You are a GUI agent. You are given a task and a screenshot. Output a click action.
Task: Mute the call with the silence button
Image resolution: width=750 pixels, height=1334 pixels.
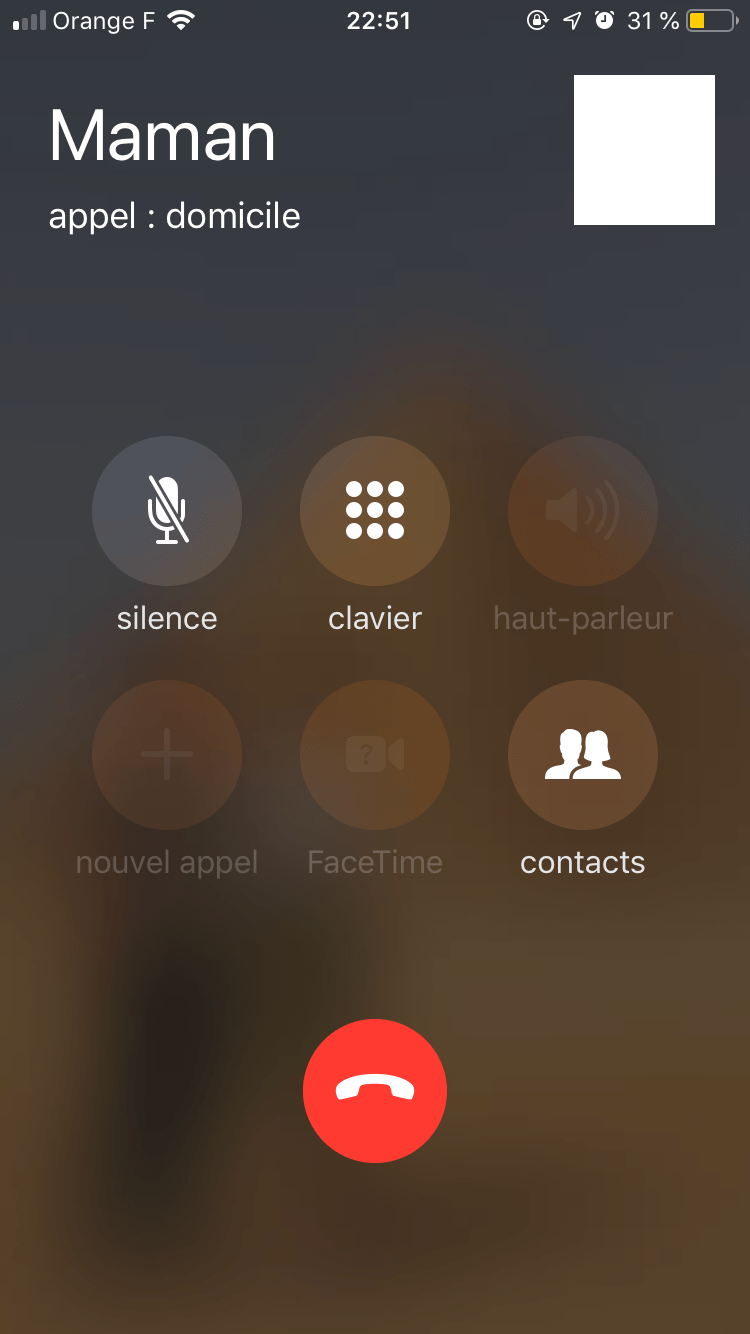pos(167,511)
